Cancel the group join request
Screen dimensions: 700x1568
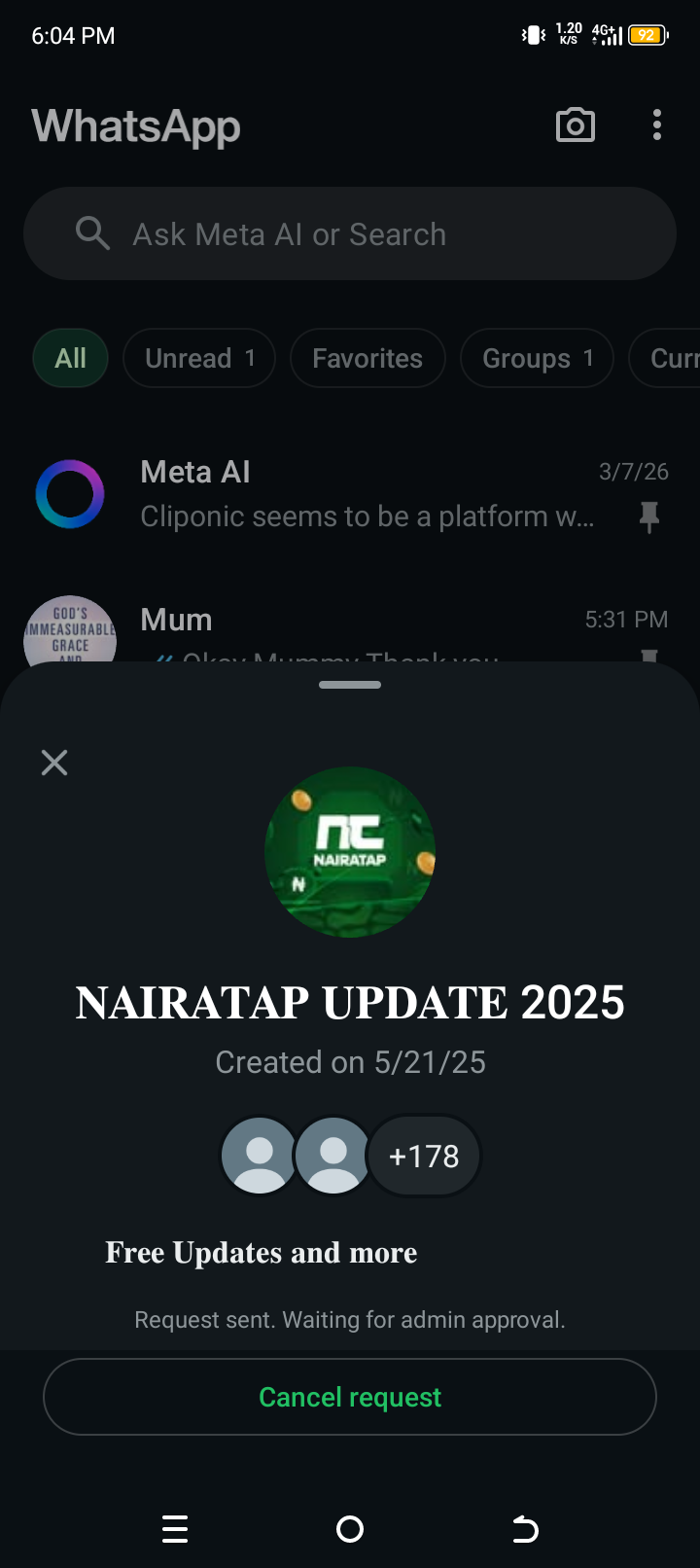tap(350, 1397)
